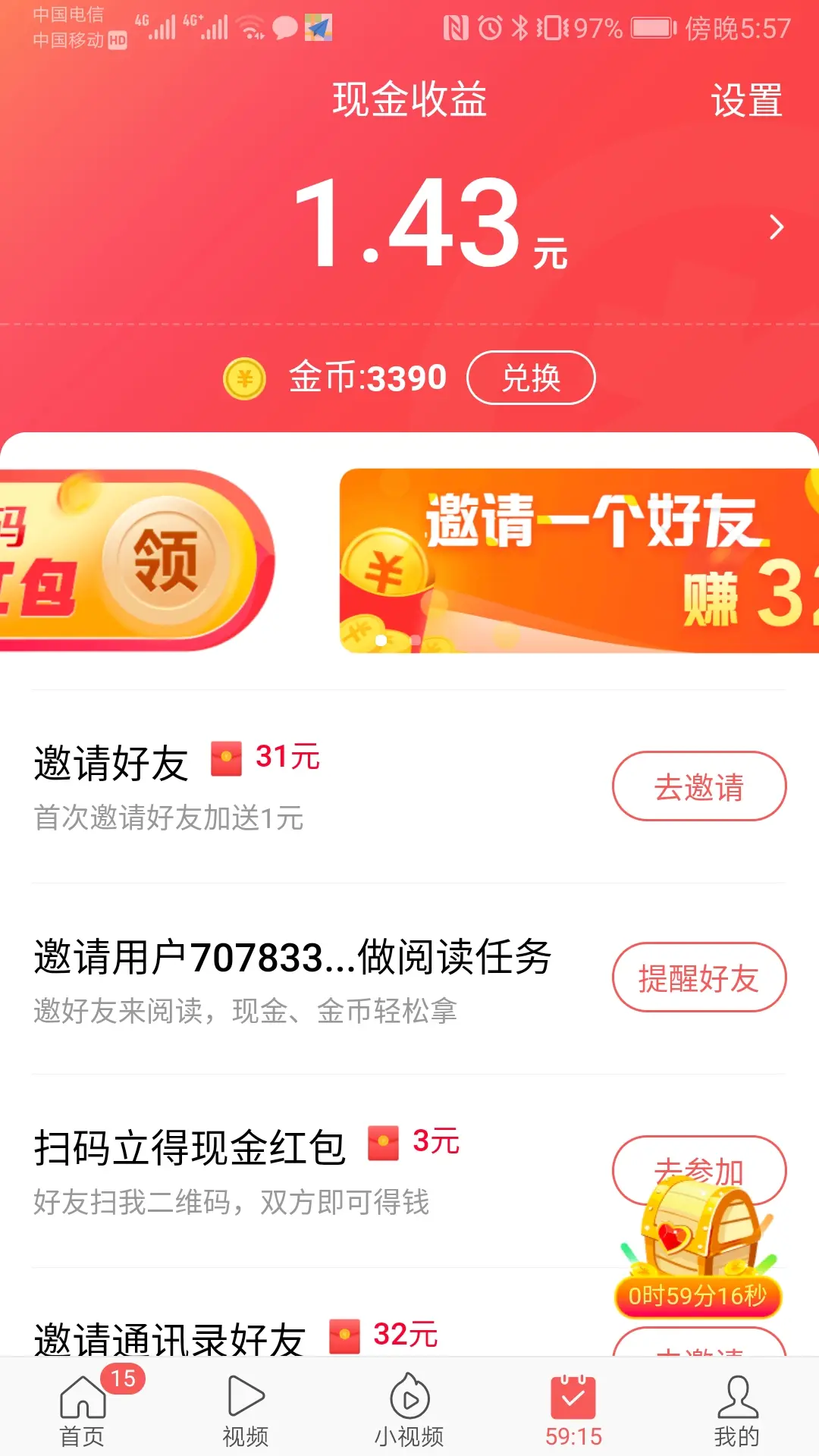Tap 去邀请 to invite friends
The image size is (819, 1456).
pyautogui.click(x=699, y=786)
